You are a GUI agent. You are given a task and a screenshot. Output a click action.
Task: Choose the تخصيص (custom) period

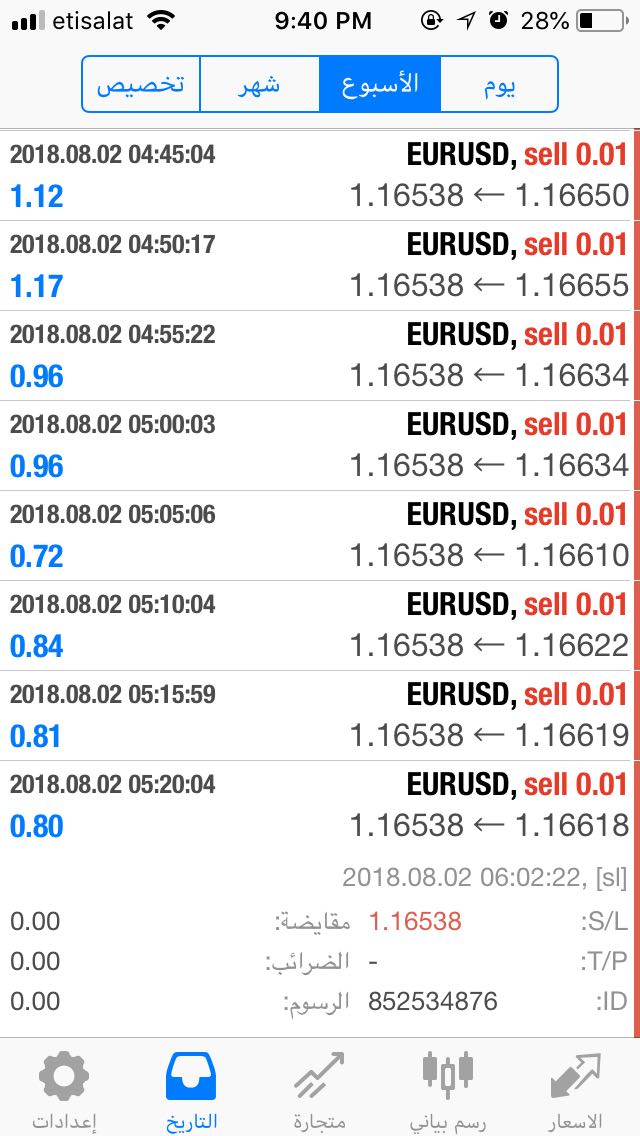[x=141, y=84]
